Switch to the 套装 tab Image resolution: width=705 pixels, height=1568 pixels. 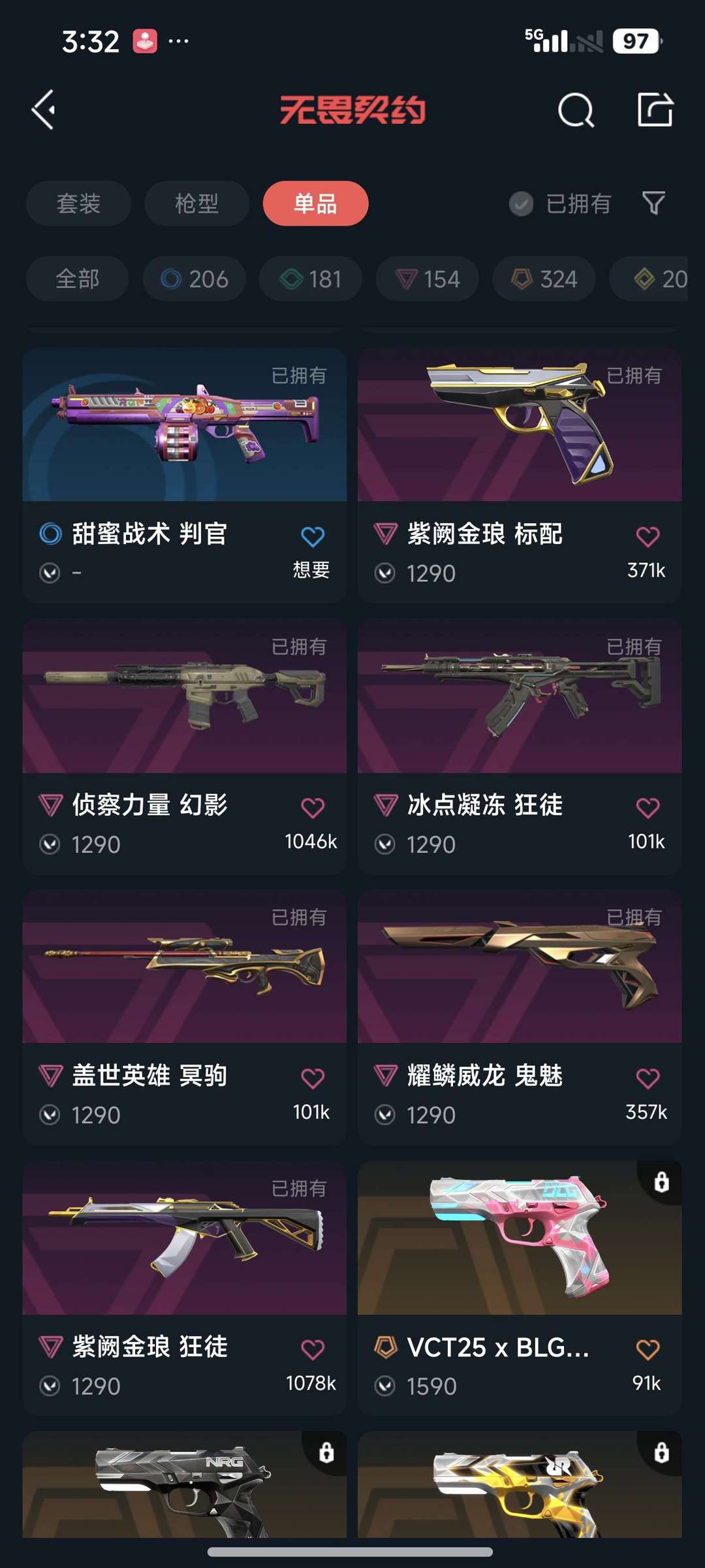coord(78,203)
